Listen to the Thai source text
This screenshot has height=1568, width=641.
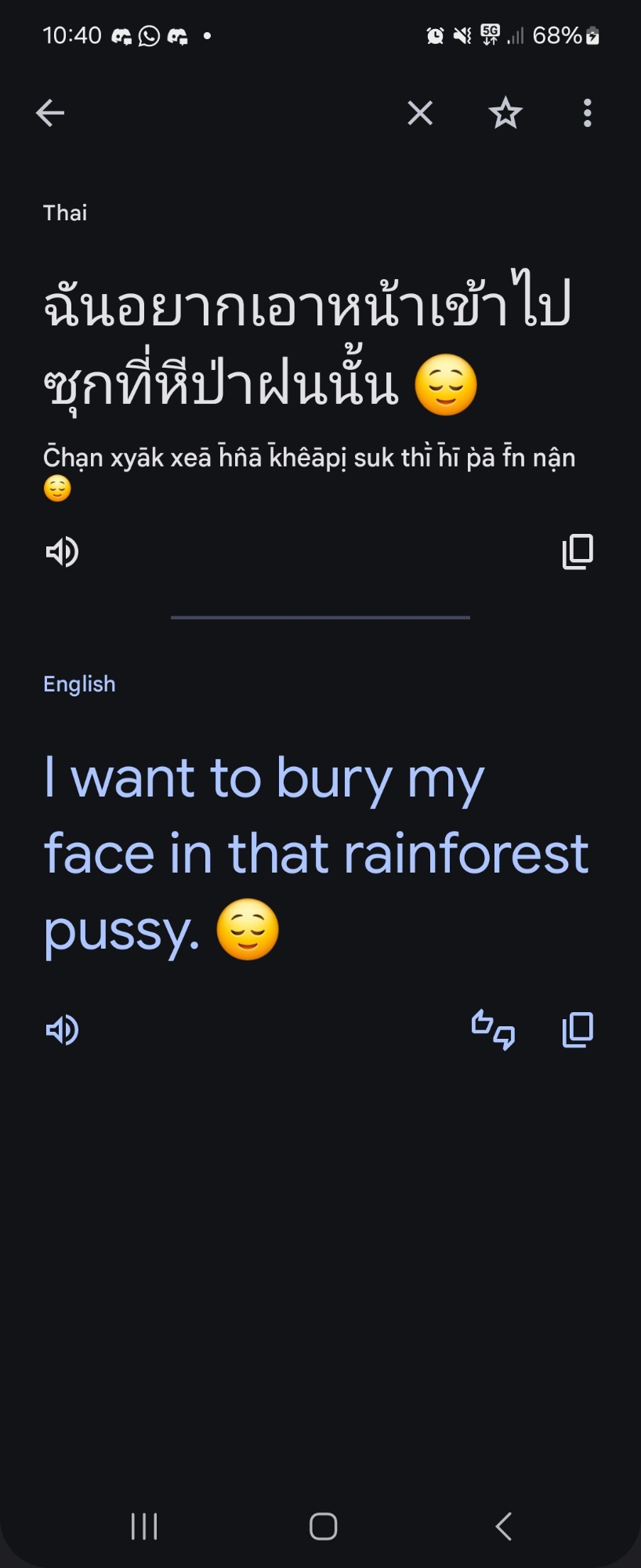point(62,552)
